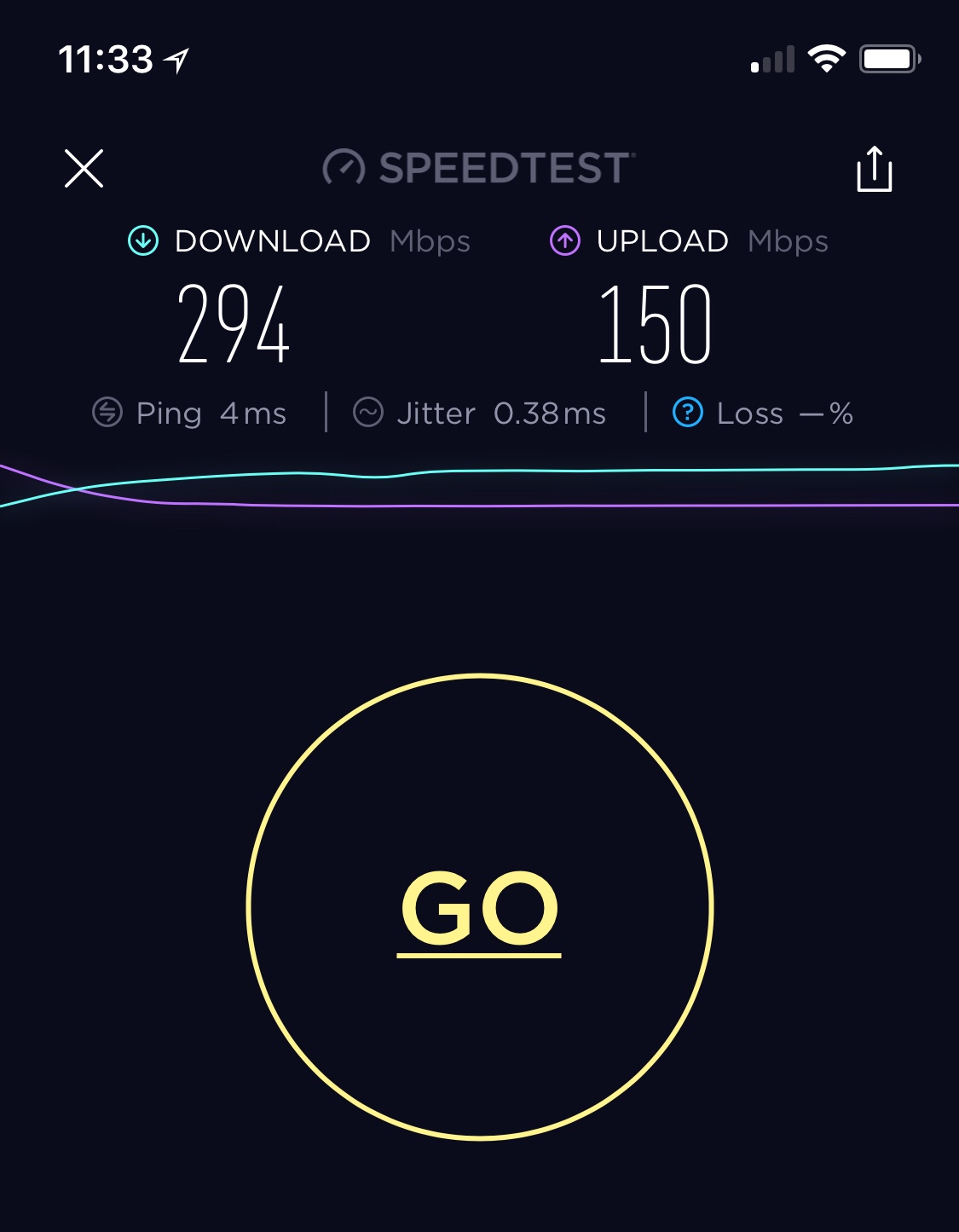Start a new test with GO
Image resolution: width=959 pixels, height=1232 pixels.
pyautogui.click(x=479, y=907)
